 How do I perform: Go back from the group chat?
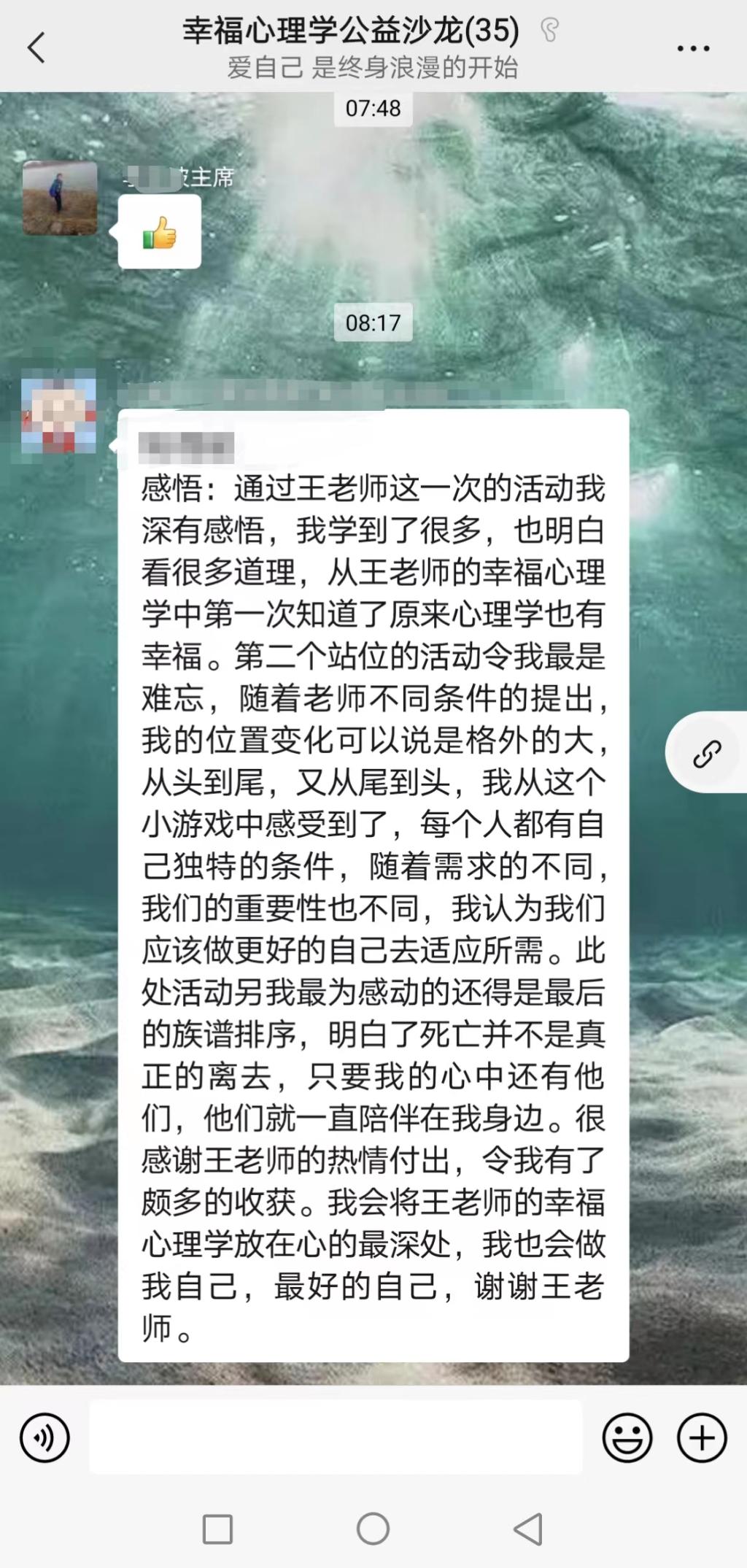coord(36,48)
